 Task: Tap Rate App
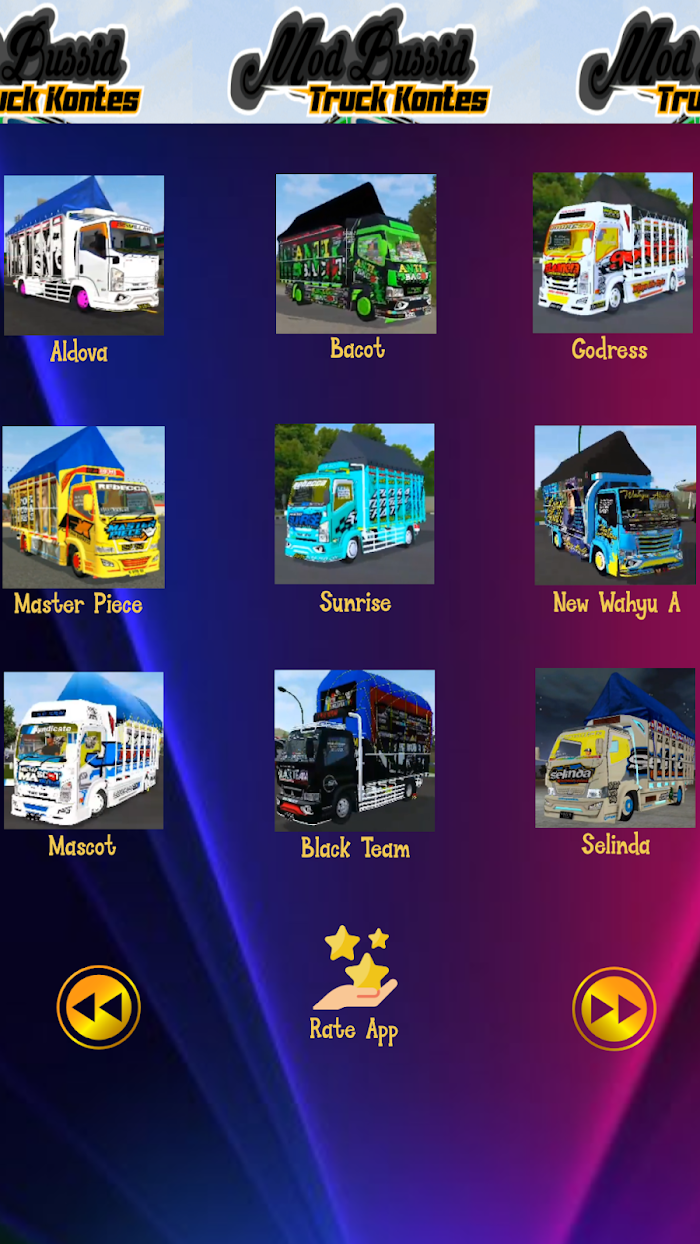[354, 985]
